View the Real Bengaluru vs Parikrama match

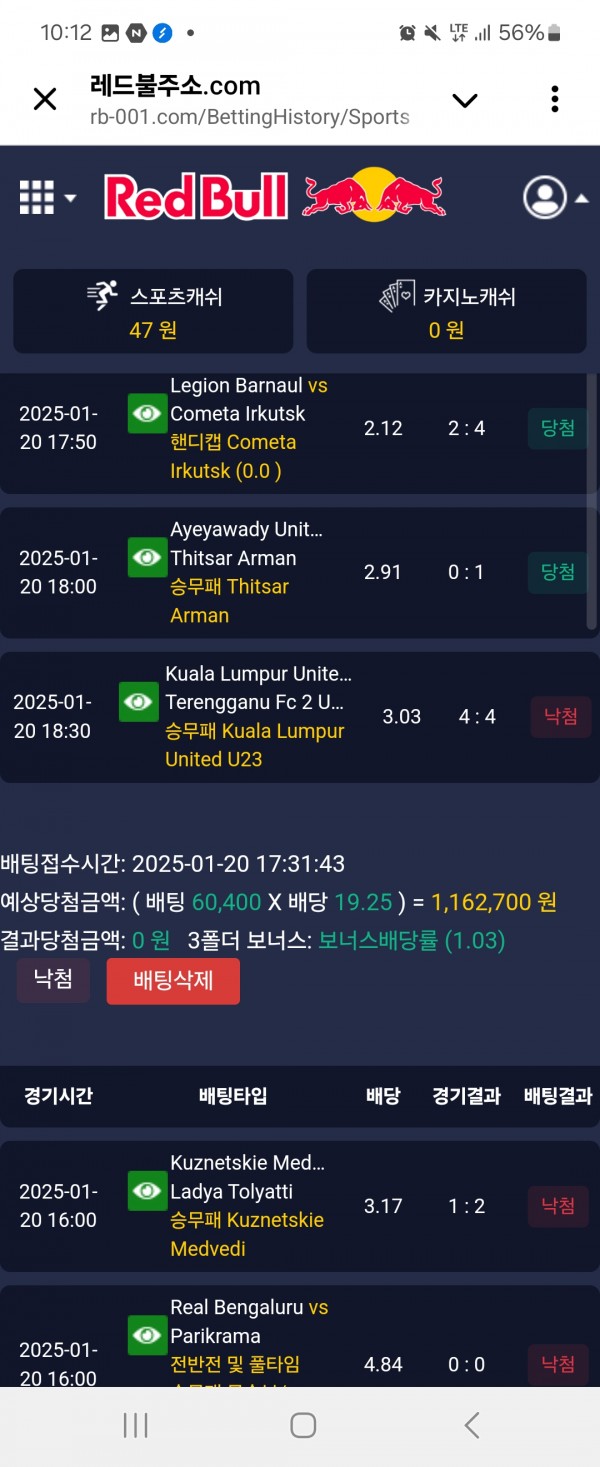click(x=147, y=1335)
